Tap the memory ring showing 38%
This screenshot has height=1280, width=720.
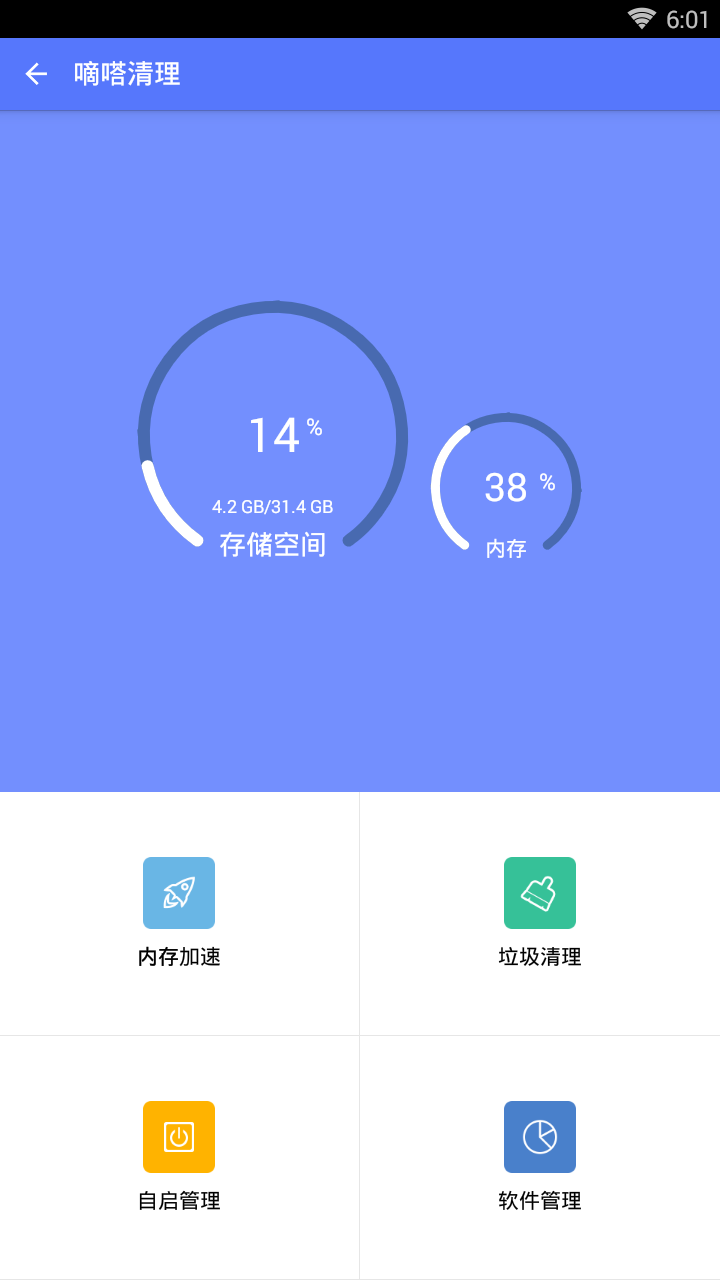[x=505, y=487]
